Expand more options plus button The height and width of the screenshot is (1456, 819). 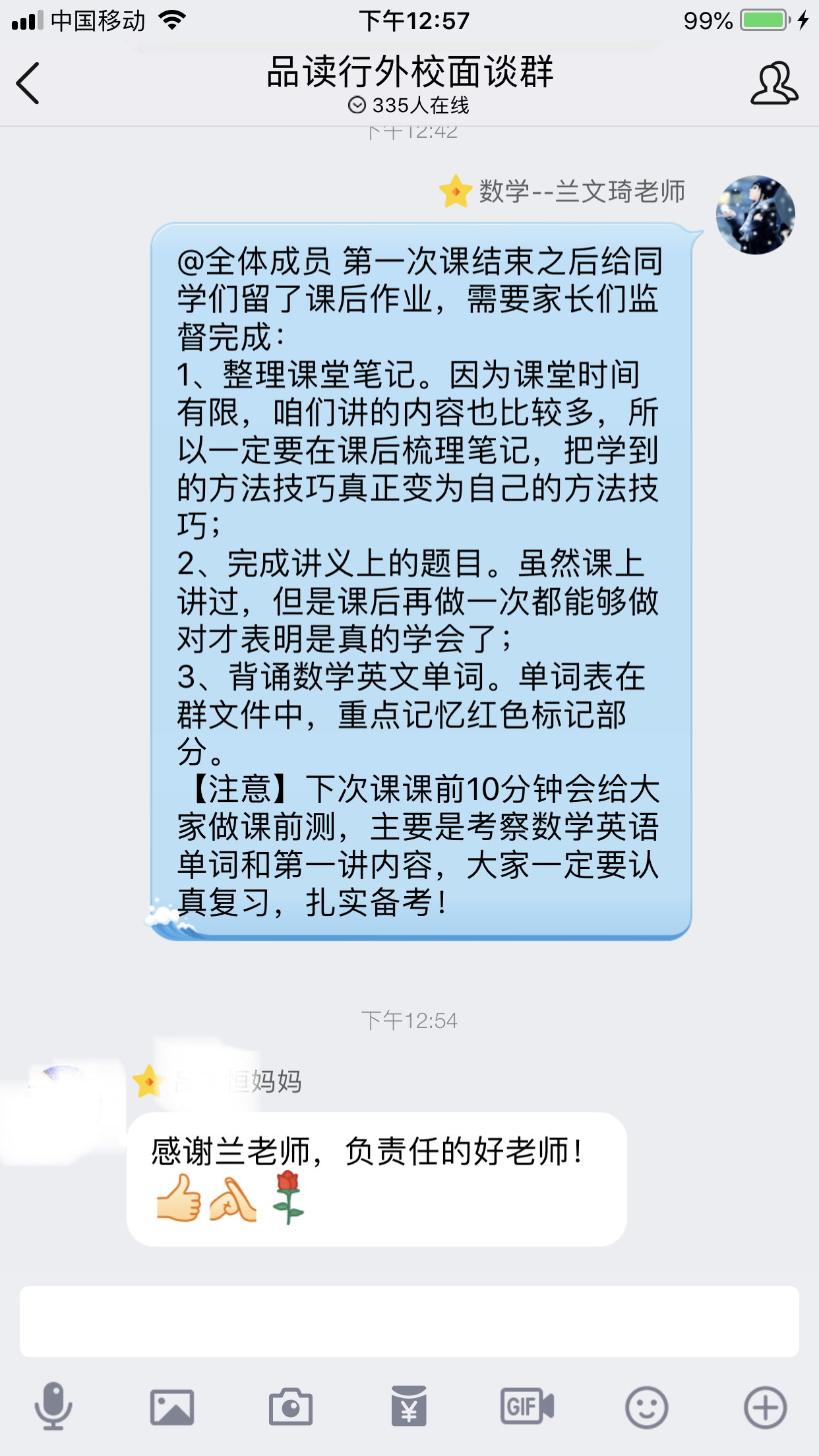(765, 1407)
